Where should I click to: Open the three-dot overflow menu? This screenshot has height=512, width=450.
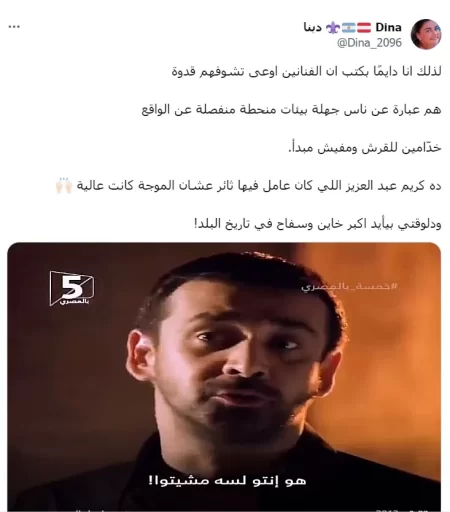click(x=14, y=27)
